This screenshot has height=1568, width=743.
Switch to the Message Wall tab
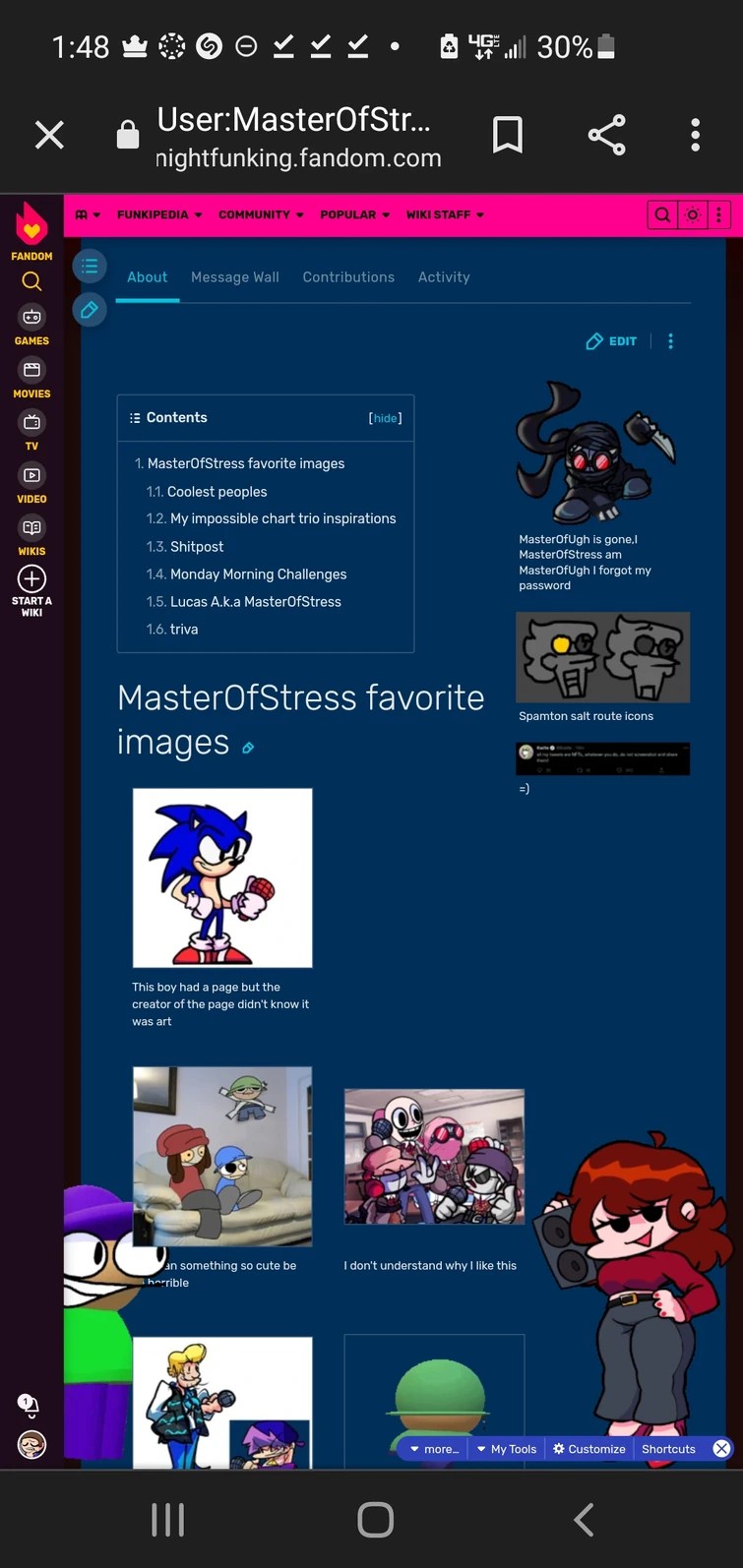235,277
